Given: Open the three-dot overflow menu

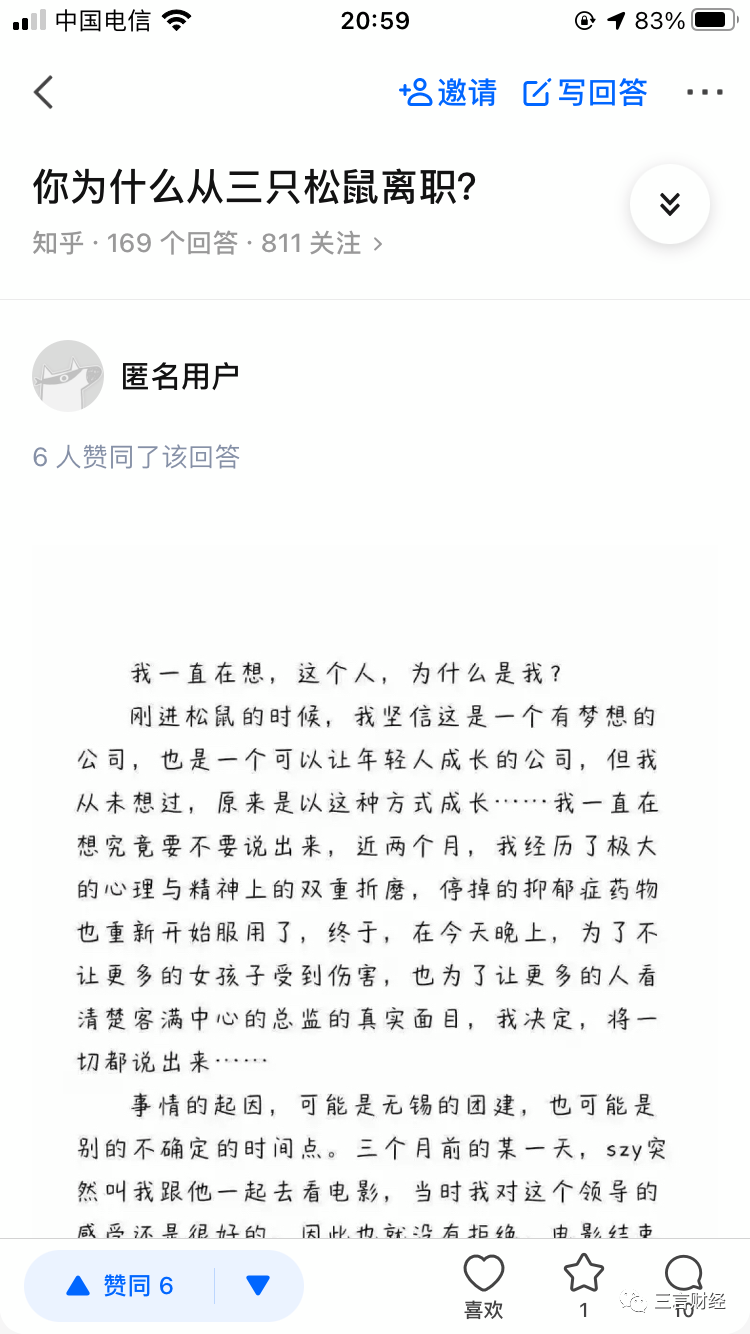Looking at the screenshot, I should pyautogui.click(x=704, y=92).
